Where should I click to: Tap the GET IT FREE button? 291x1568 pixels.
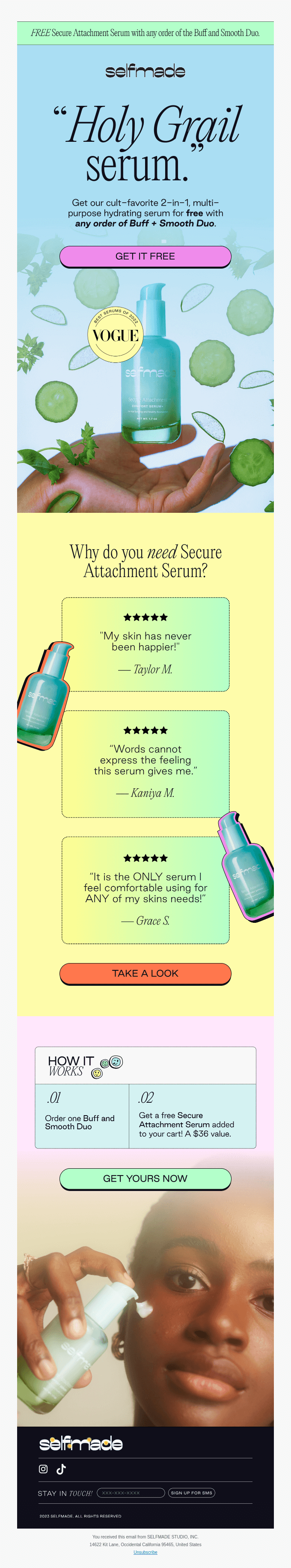(x=145, y=256)
